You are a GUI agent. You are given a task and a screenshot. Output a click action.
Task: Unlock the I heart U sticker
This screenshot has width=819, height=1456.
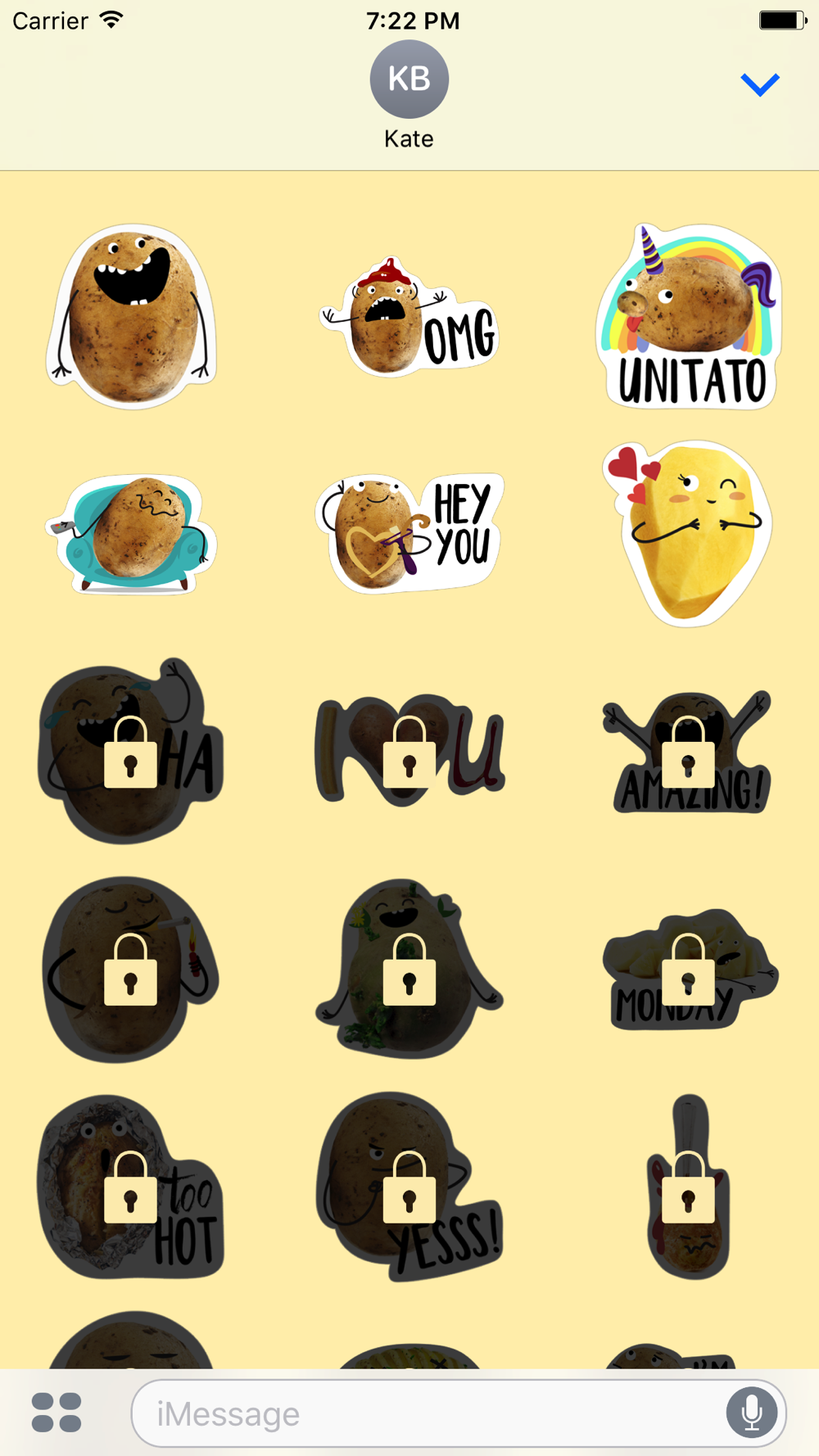pyautogui.click(x=409, y=751)
